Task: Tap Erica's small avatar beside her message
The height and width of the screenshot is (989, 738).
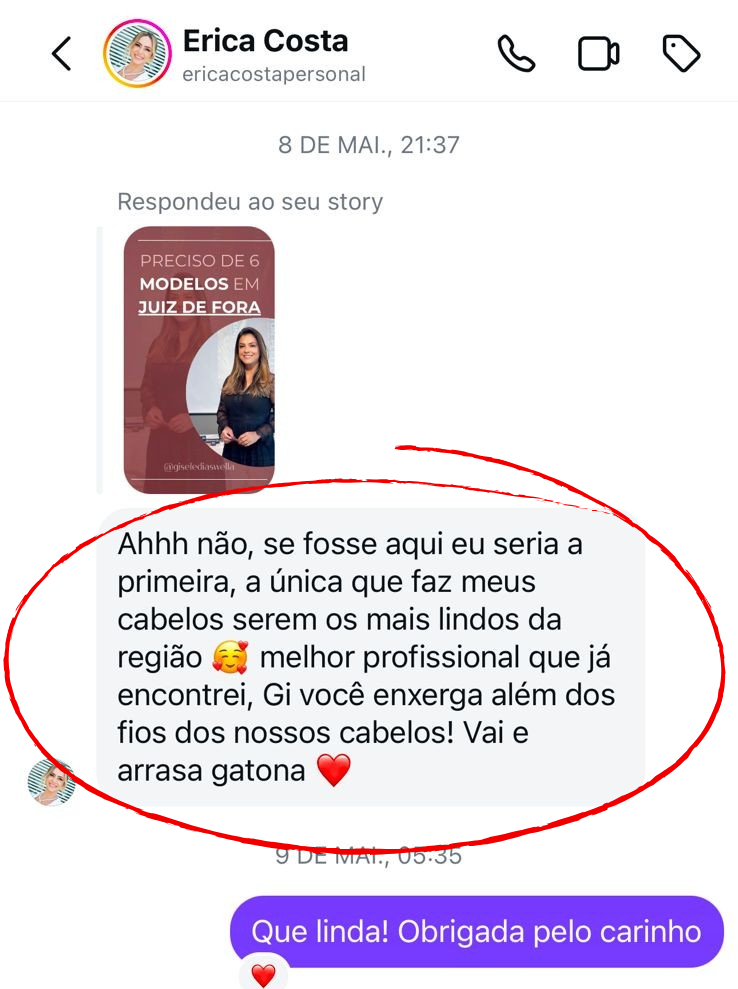Action: pos(51,782)
